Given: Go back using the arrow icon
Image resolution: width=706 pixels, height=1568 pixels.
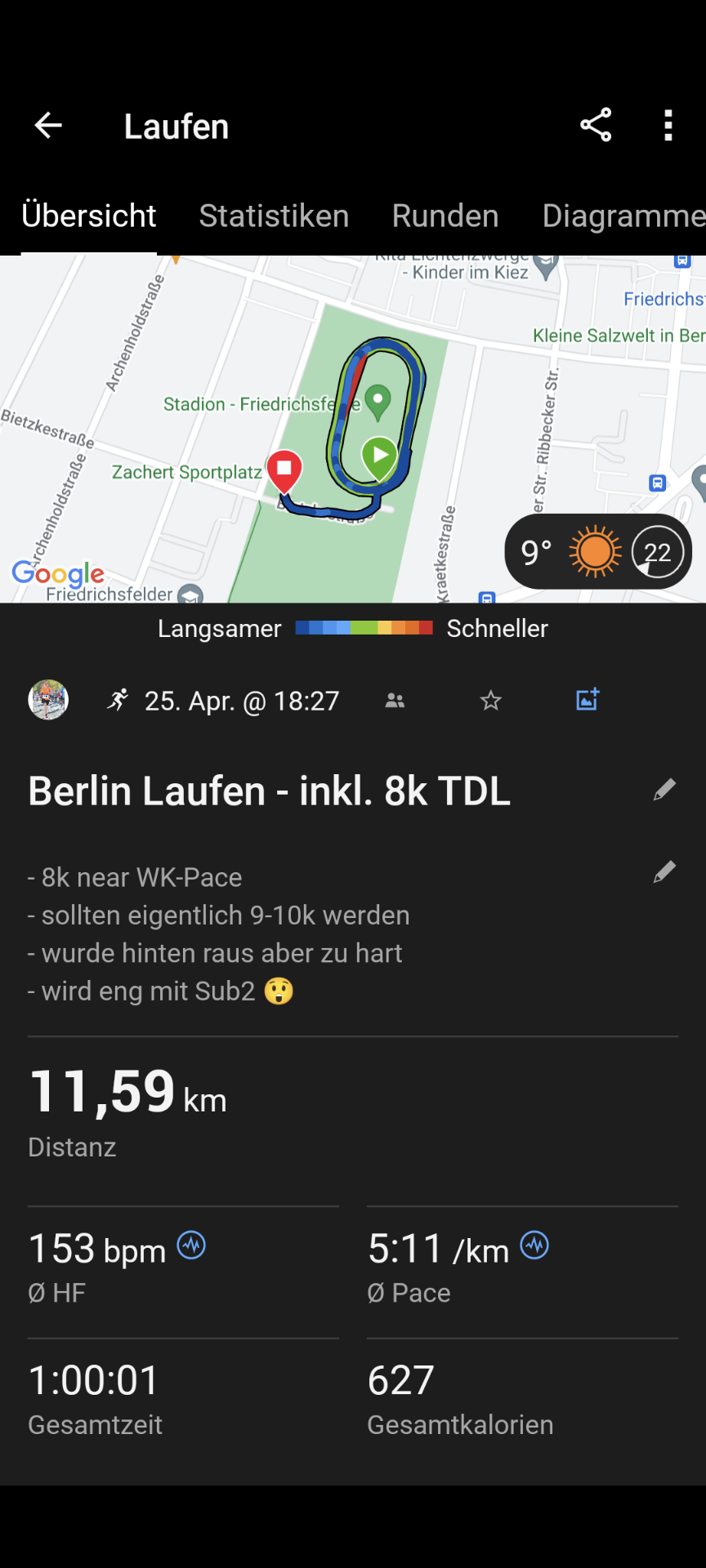Looking at the screenshot, I should click(48, 126).
